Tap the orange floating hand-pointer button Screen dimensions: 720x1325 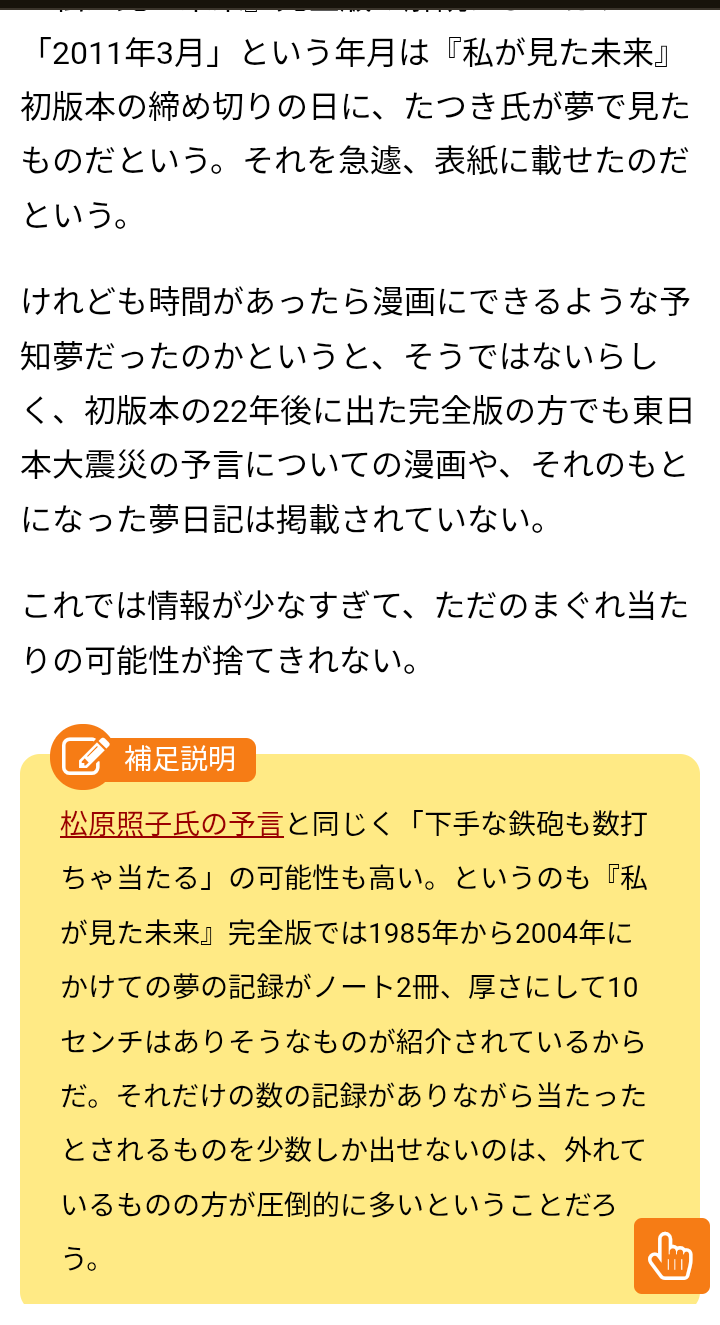pyautogui.click(x=671, y=1256)
